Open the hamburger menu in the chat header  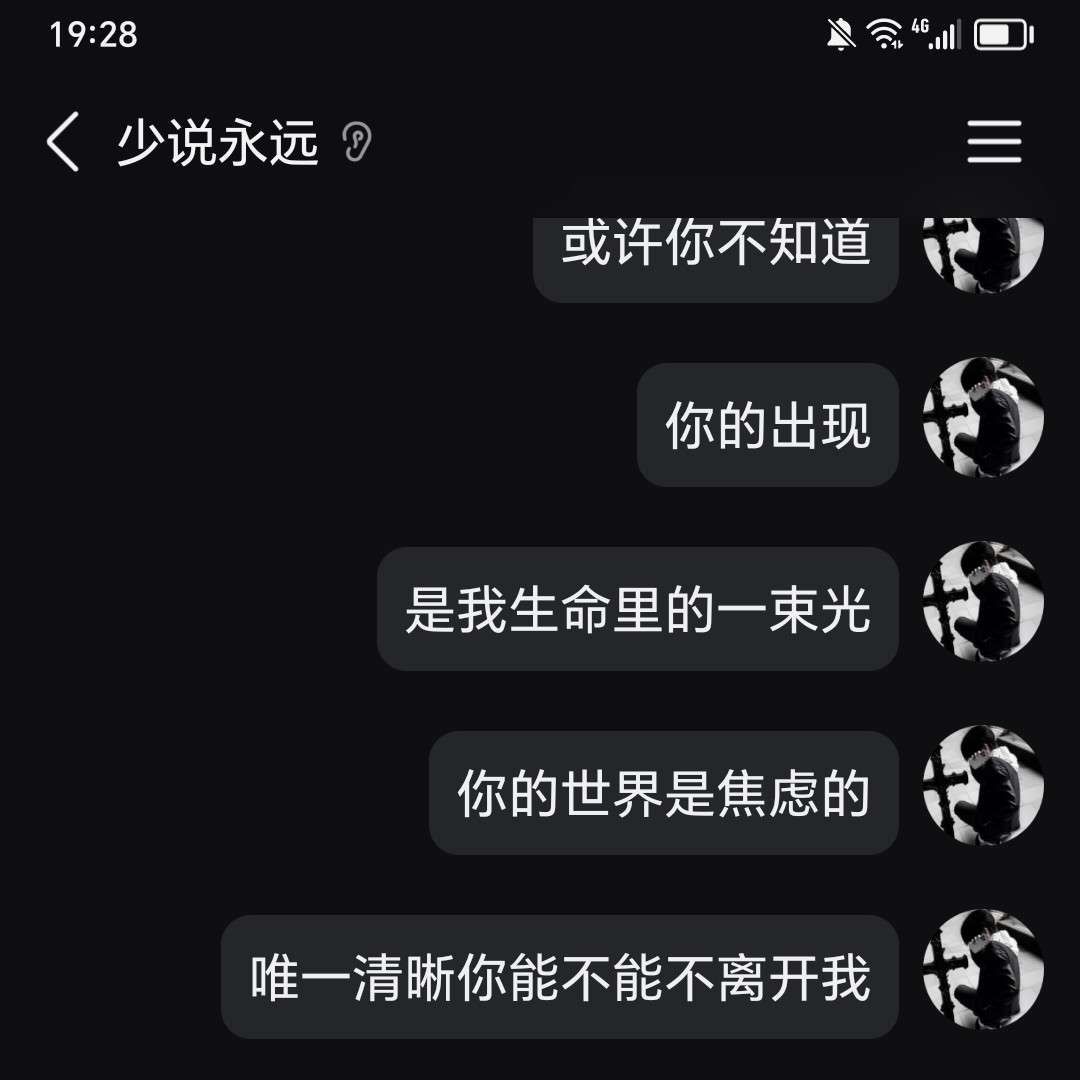994,142
